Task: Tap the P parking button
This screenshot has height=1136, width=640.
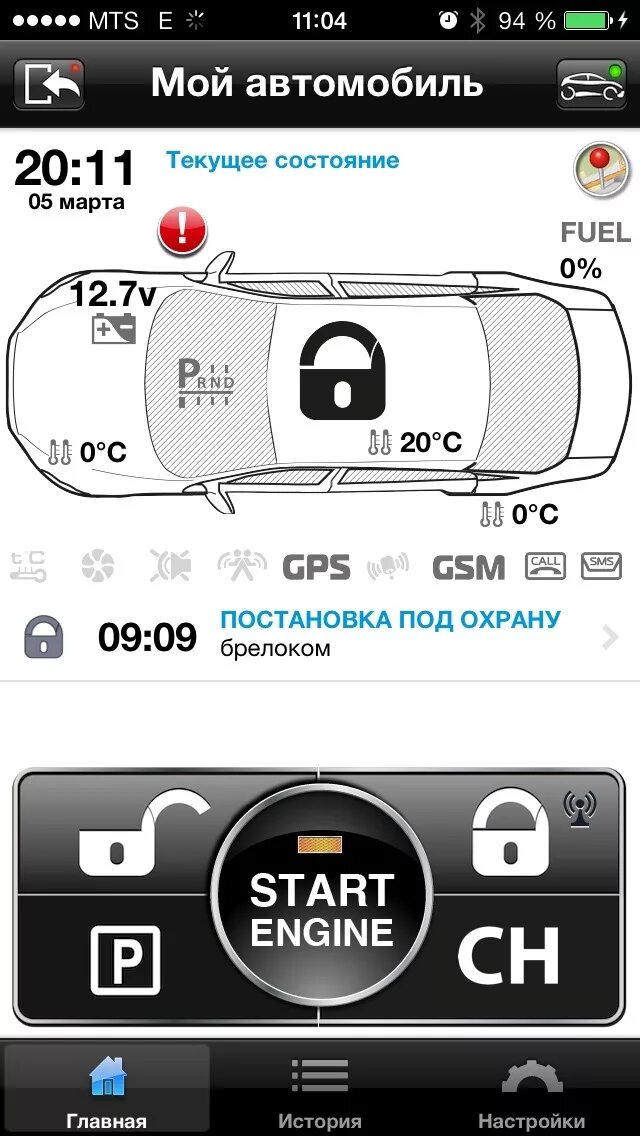Action: [125, 959]
